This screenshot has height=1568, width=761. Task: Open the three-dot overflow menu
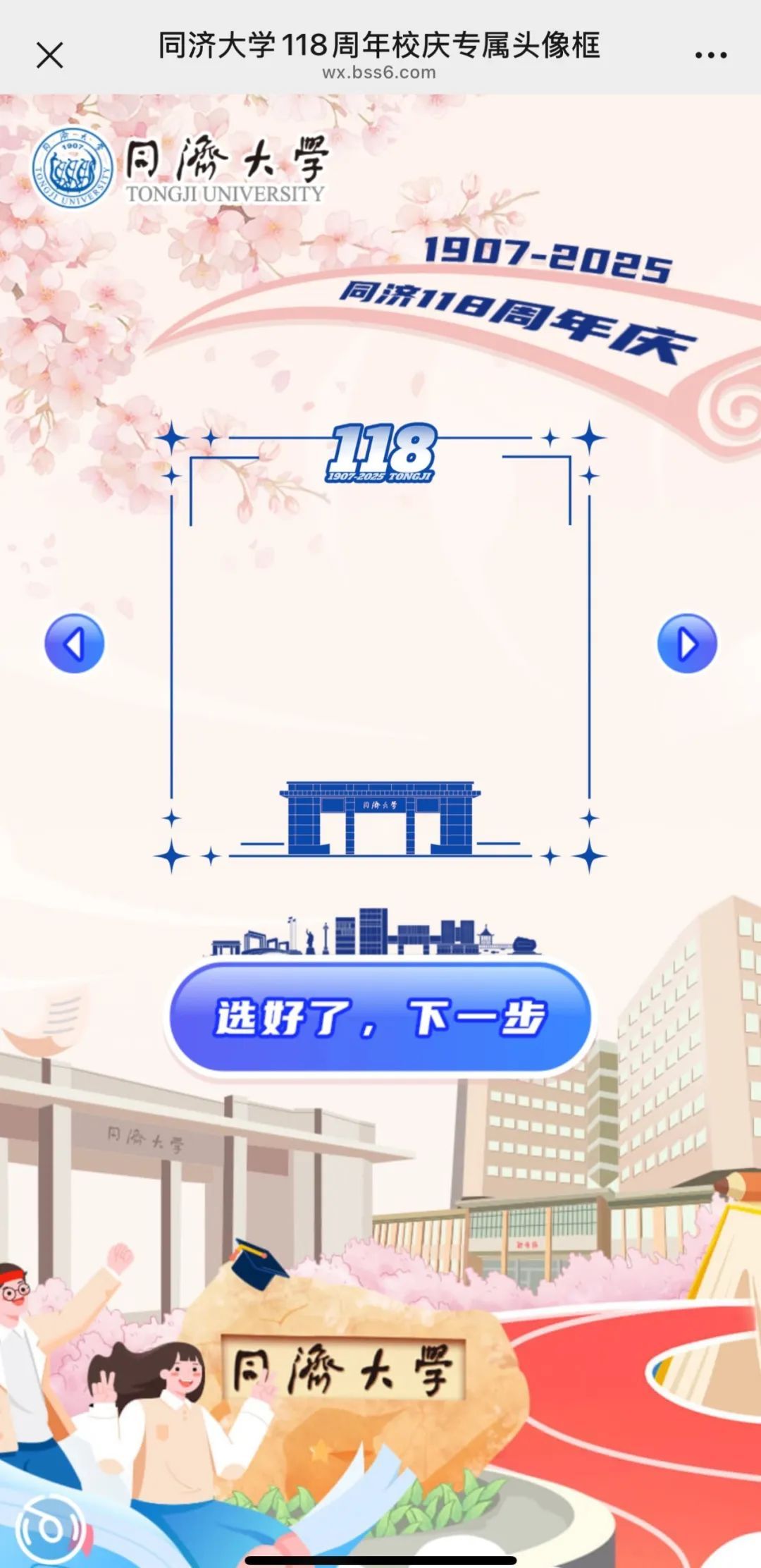[710, 55]
